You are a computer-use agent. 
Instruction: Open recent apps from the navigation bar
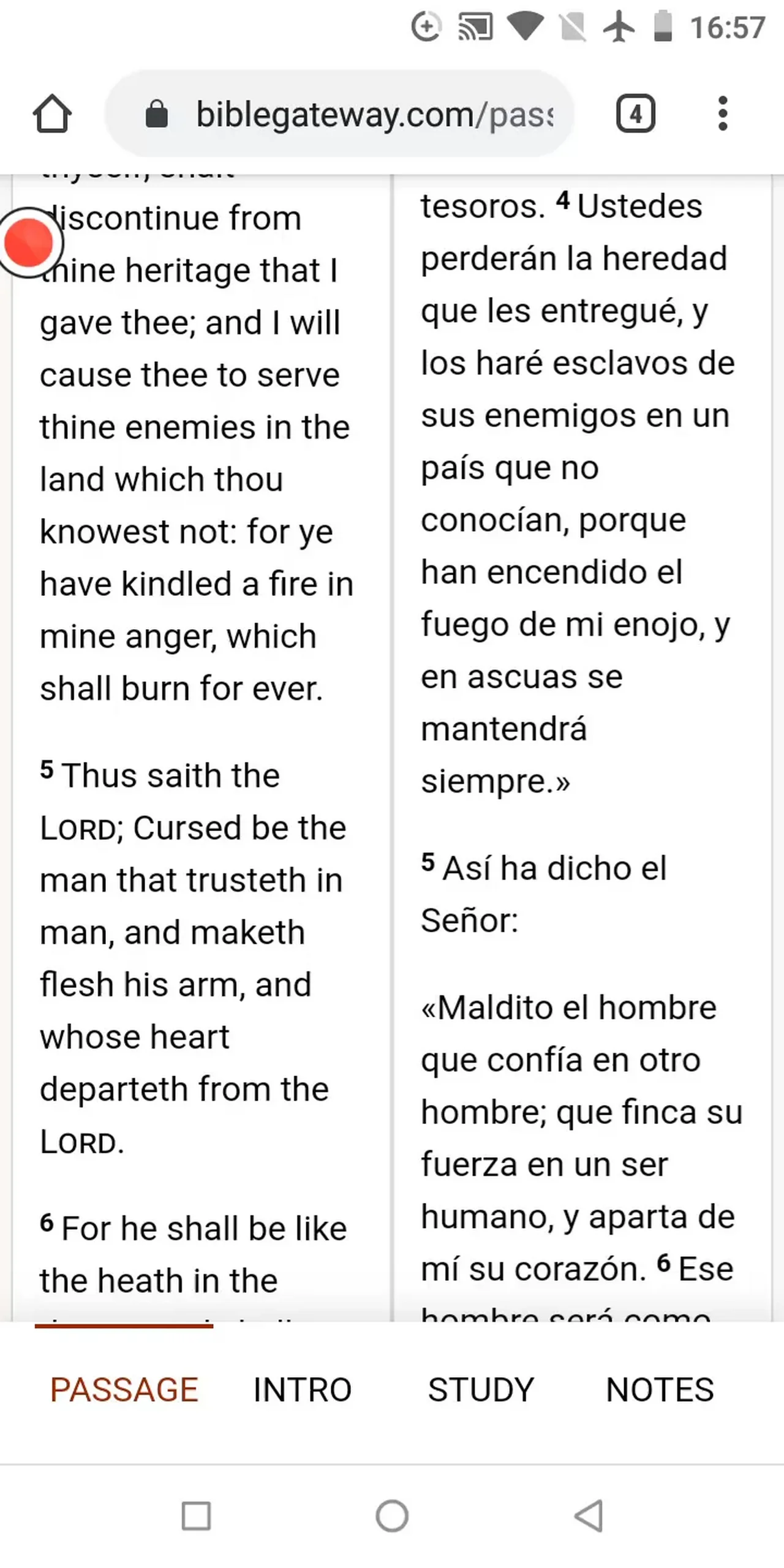coord(196,1517)
